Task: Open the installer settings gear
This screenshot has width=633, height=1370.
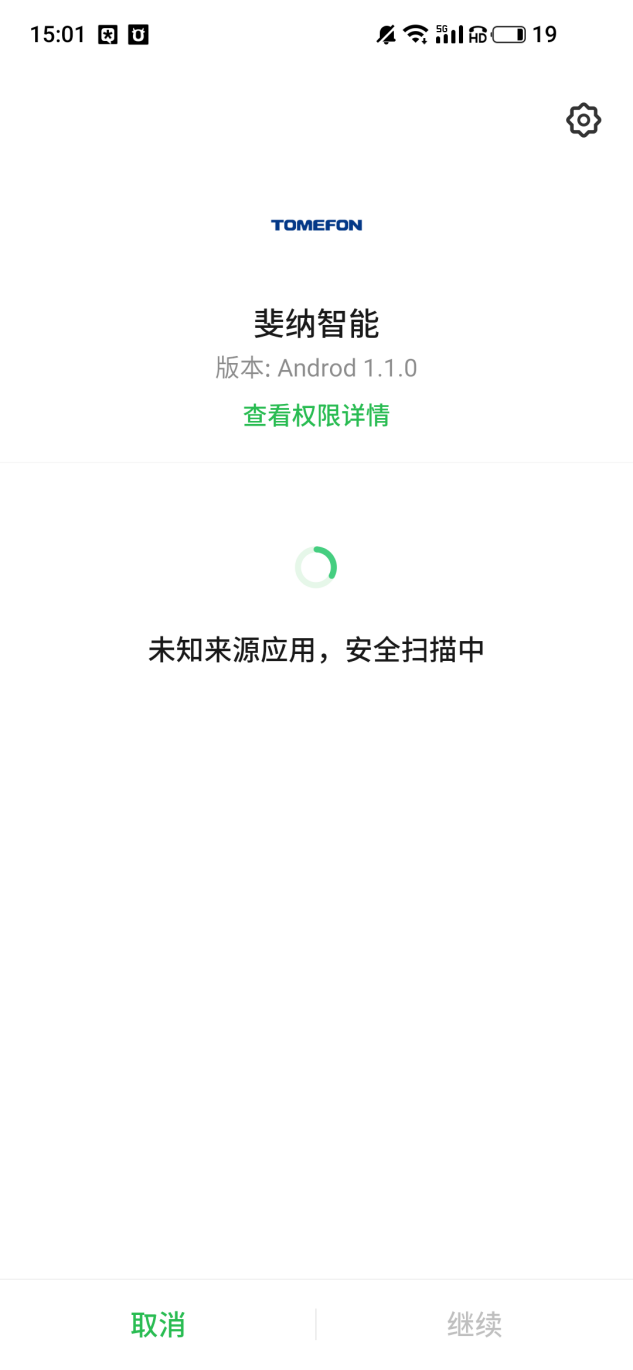Action: coord(583,120)
